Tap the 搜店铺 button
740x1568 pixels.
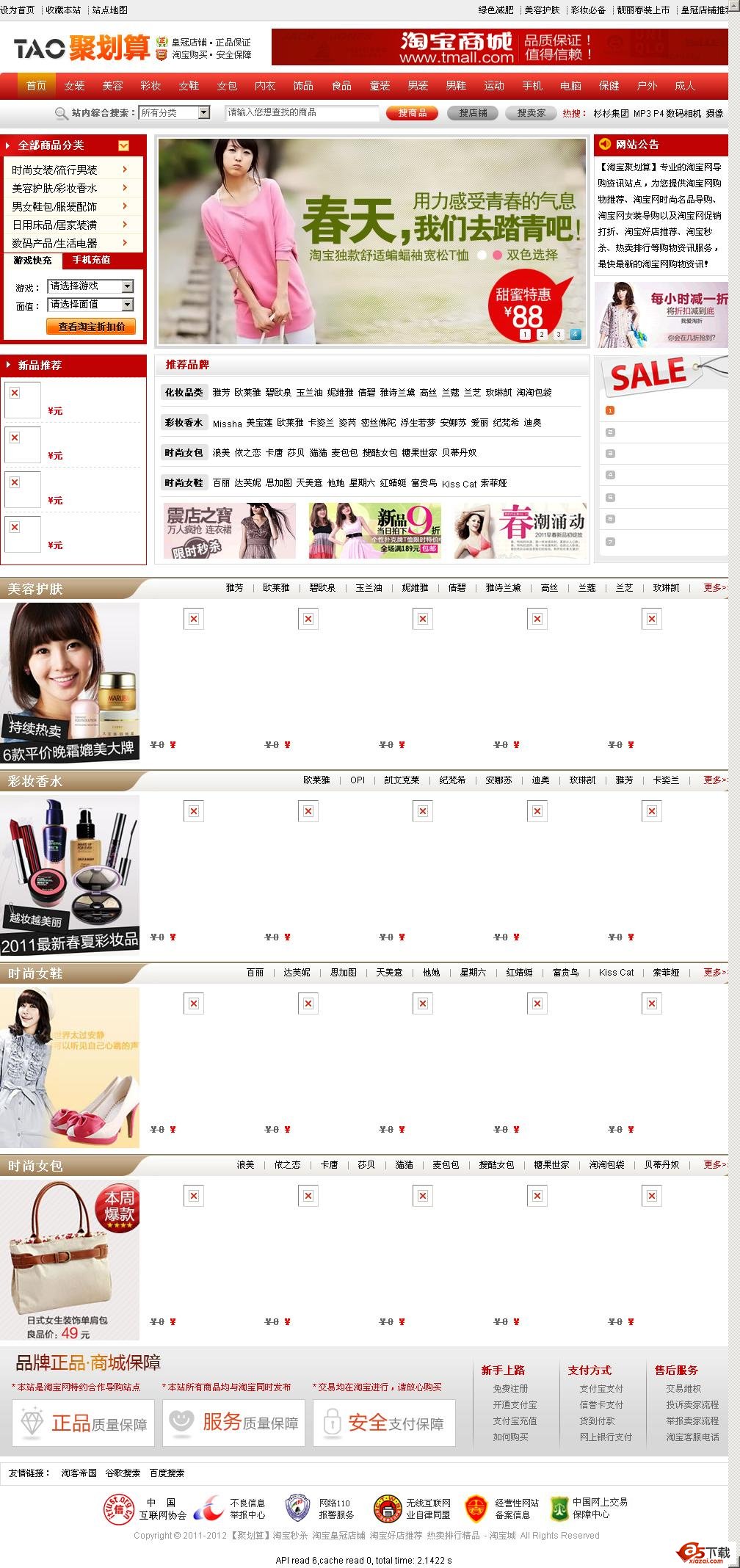(472, 113)
